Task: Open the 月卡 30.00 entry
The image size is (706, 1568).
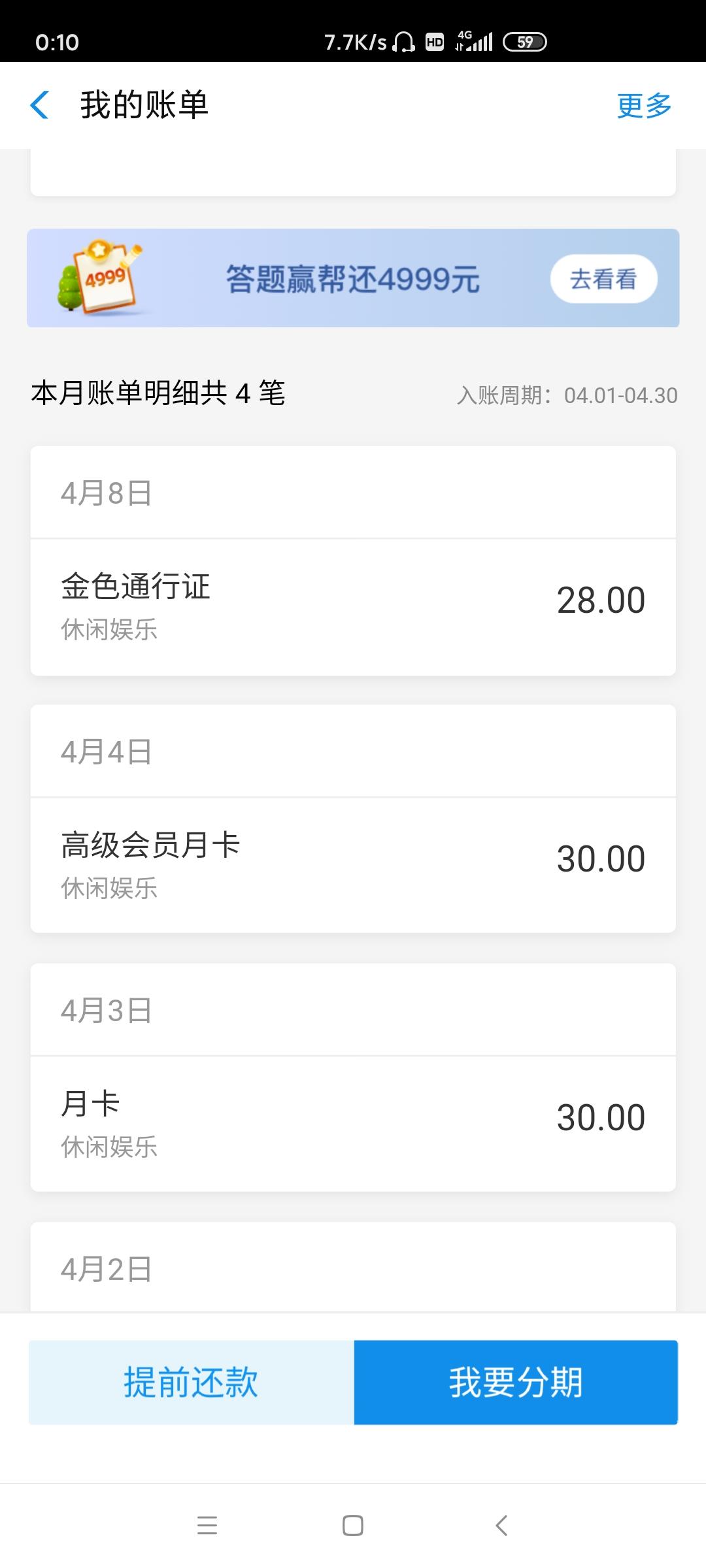Action: tap(353, 1123)
